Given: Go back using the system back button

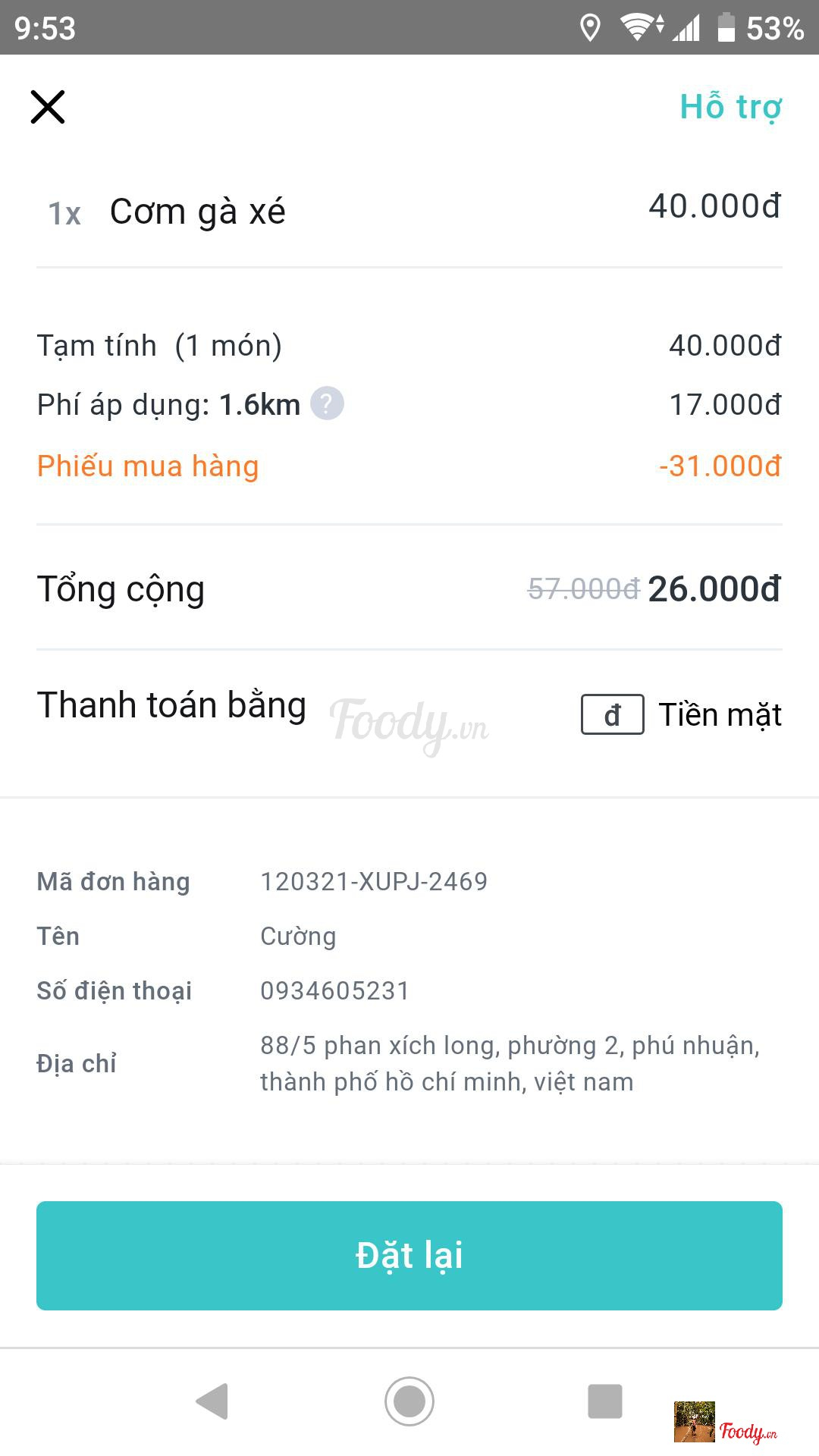Looking at the screenshot, I should (x=212, y=1401).
